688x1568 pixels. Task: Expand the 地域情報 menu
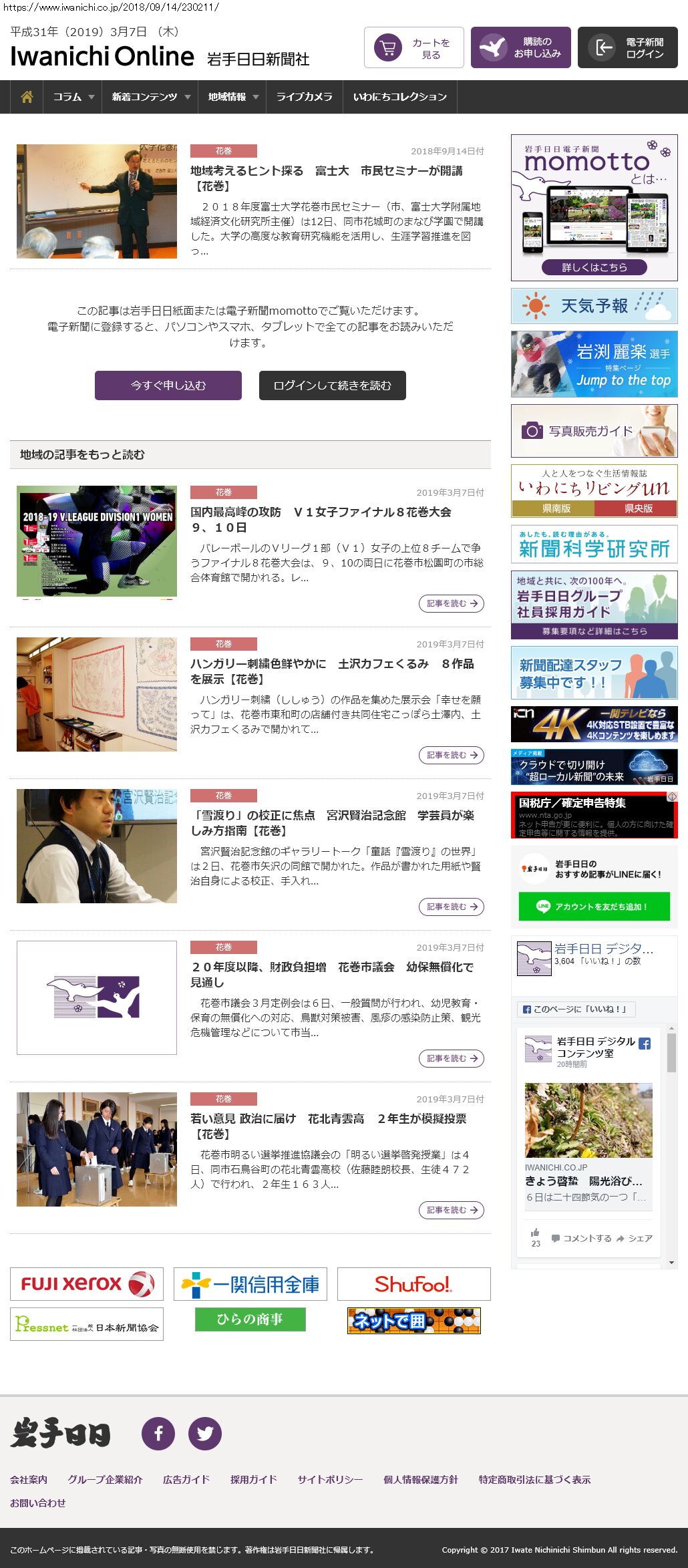pyautogui.click(x=232, y=97)
